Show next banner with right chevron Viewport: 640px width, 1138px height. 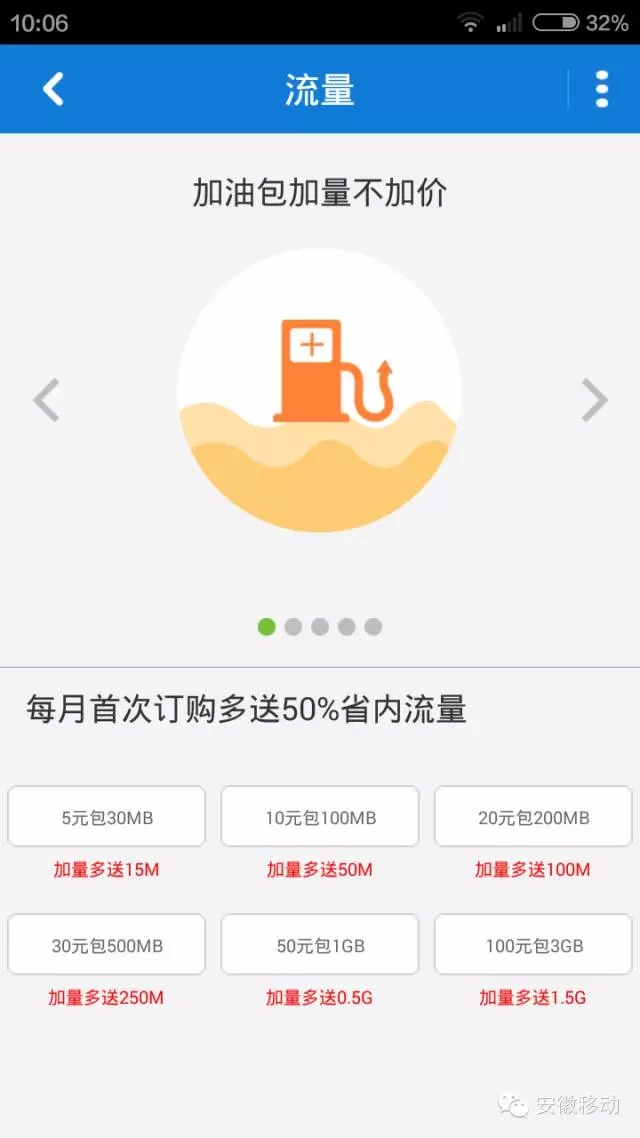coord(595,400)
